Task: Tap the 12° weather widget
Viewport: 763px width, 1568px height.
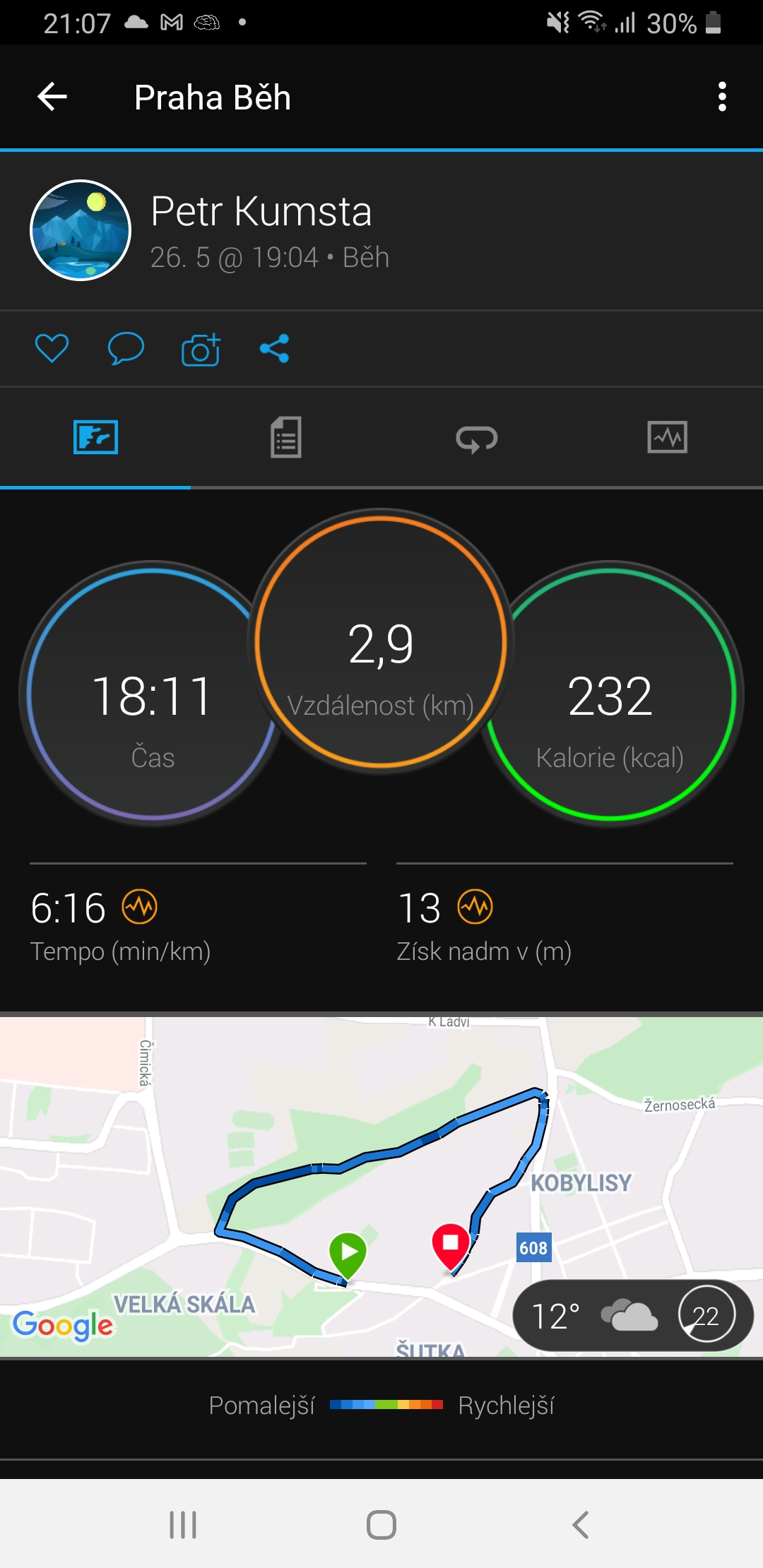Action: pos(633,1316)
